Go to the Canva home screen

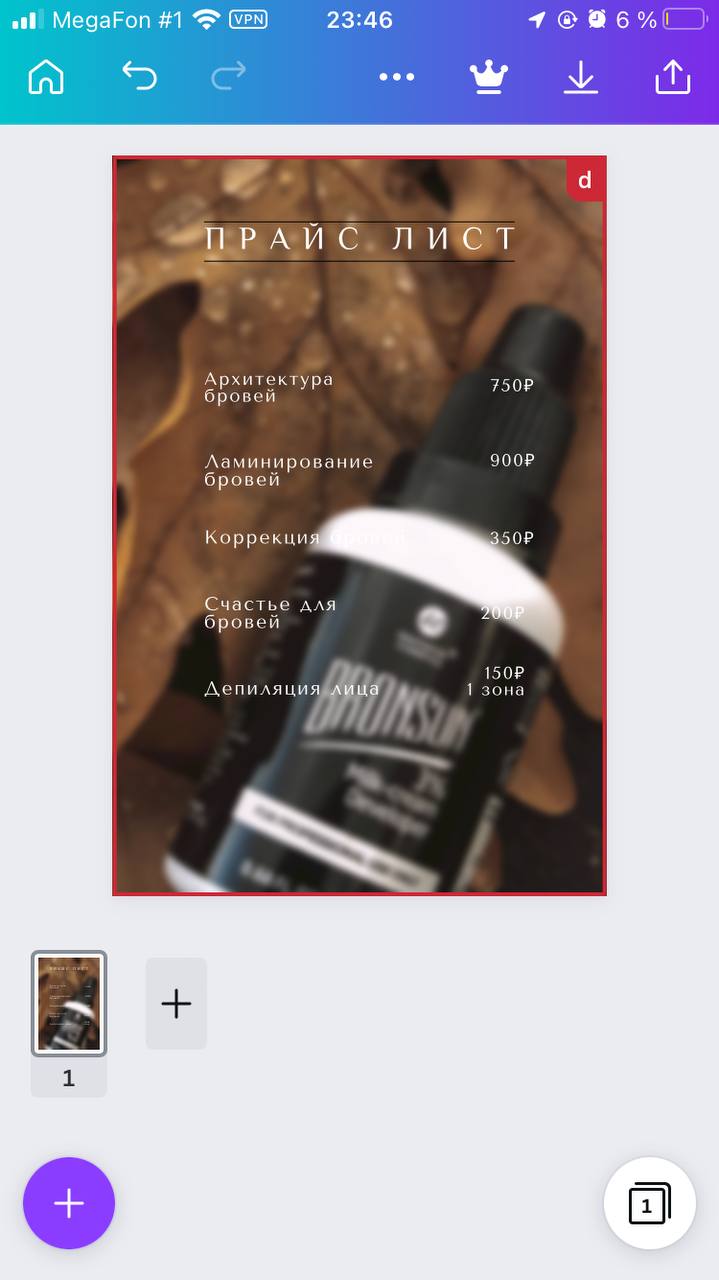click(x=46, y=77)
